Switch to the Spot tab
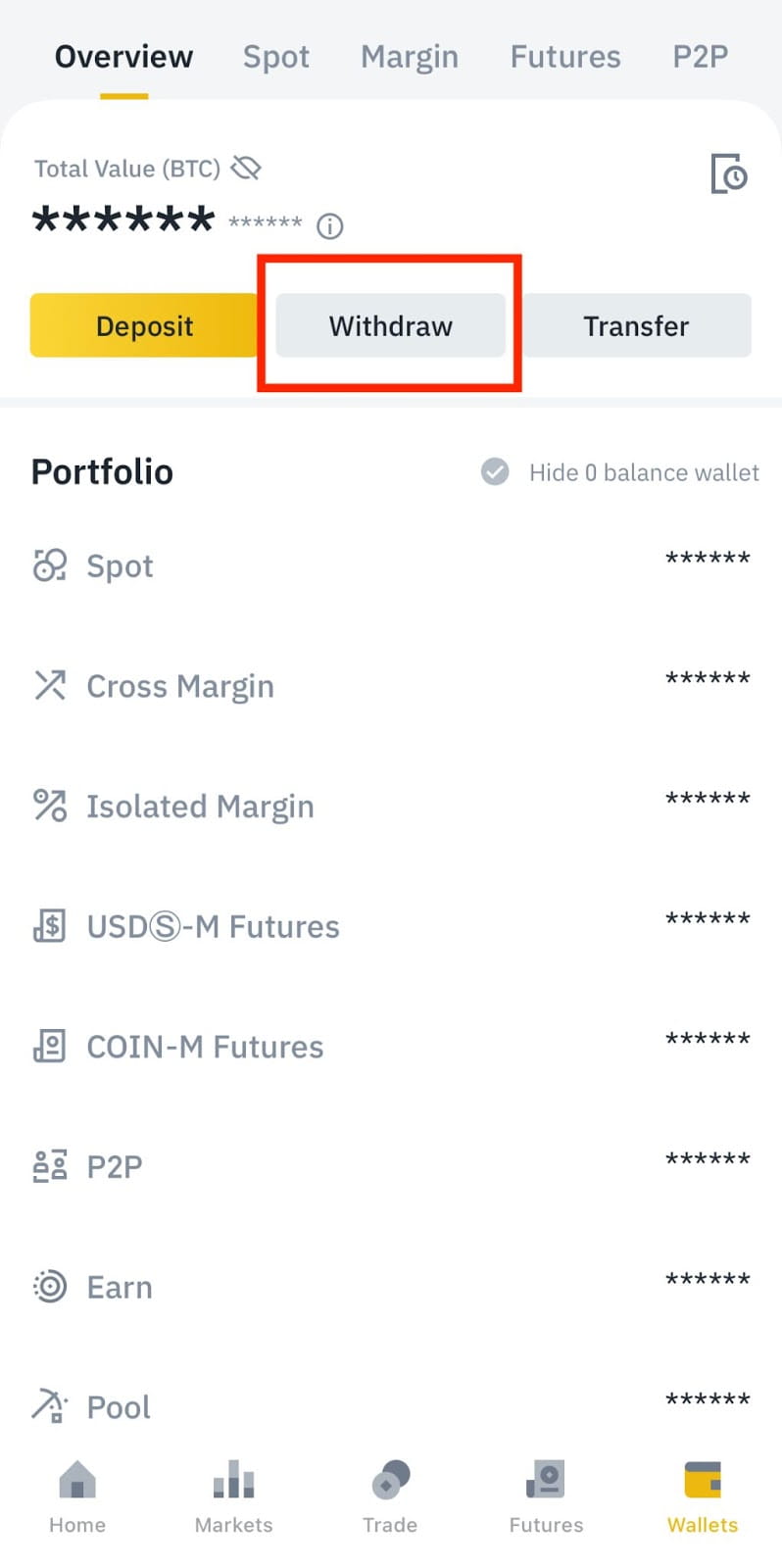 pyautogui.click(x=276, y=57)
